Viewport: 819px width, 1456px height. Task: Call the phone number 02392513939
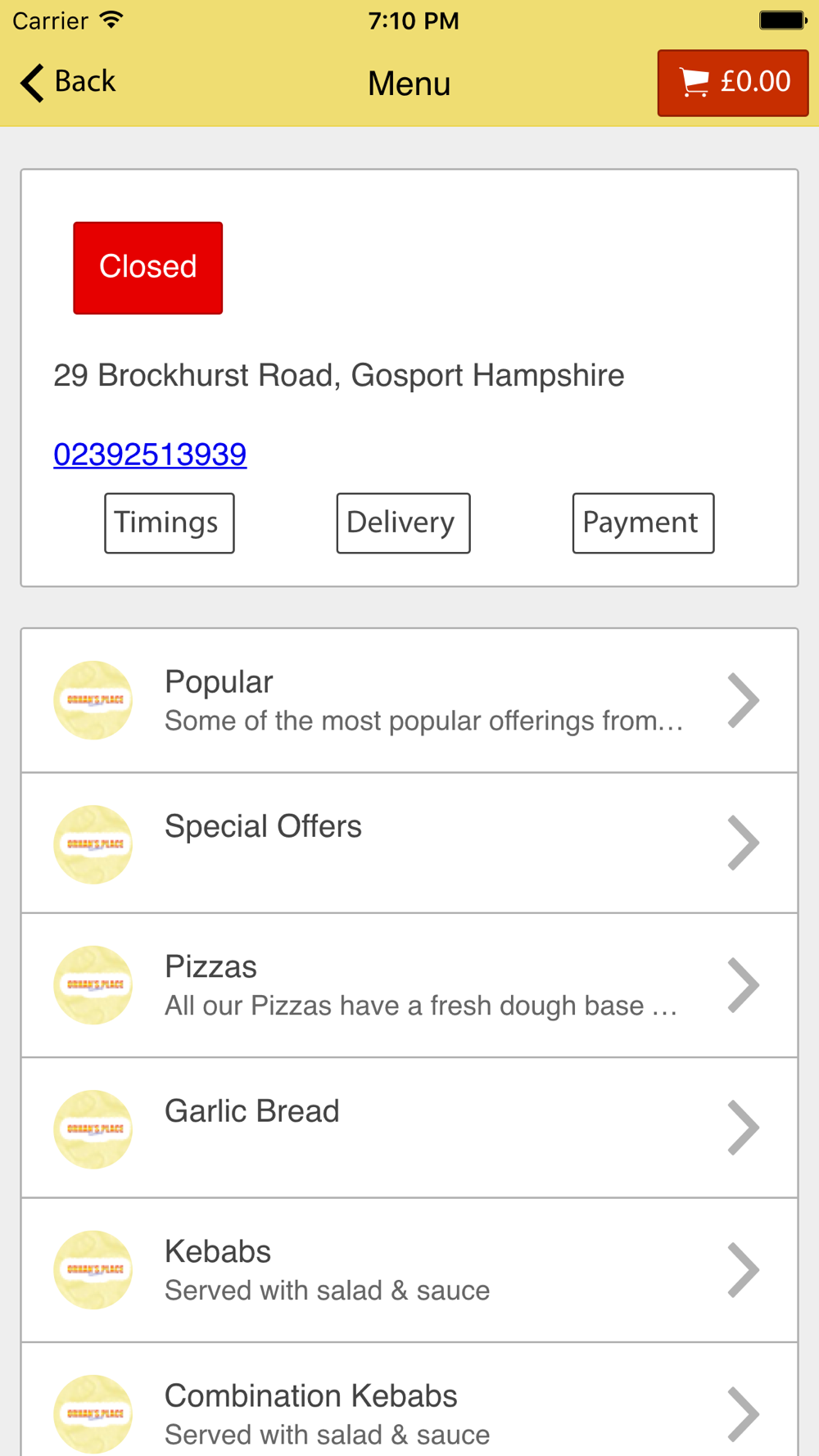click(x=150, y=454)
